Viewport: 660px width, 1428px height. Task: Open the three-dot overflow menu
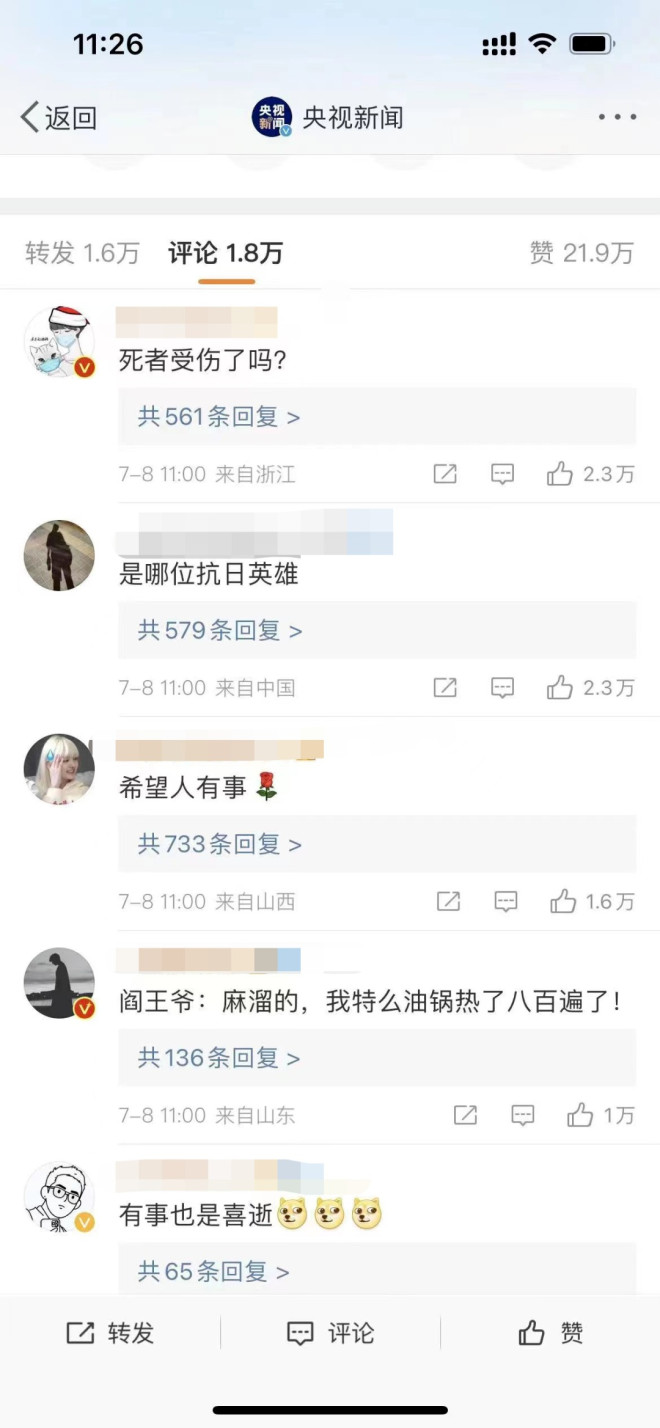617,117
